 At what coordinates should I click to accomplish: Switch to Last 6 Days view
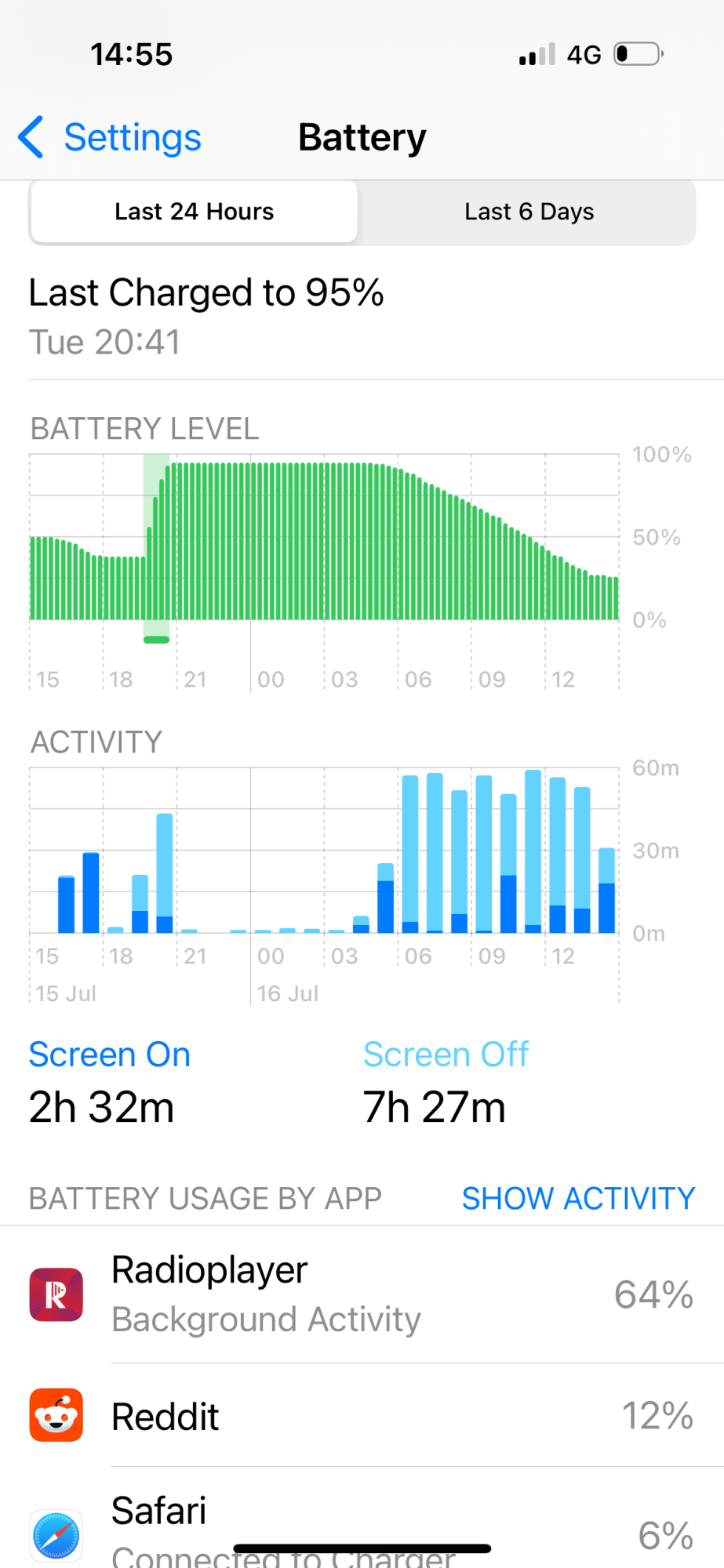point(529,212)
